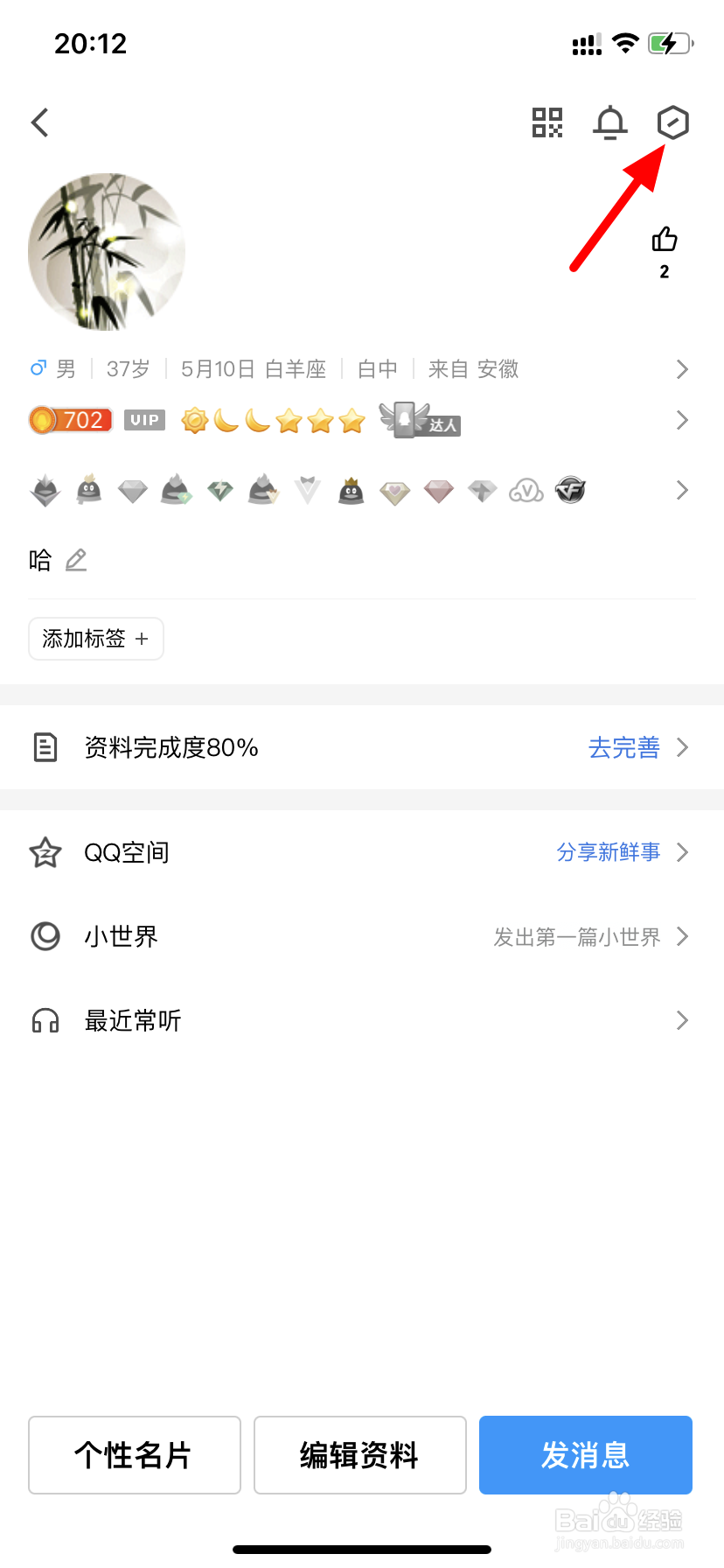
Task: Edit the signature with the pencil icon
Action: (x=76, y=560)
